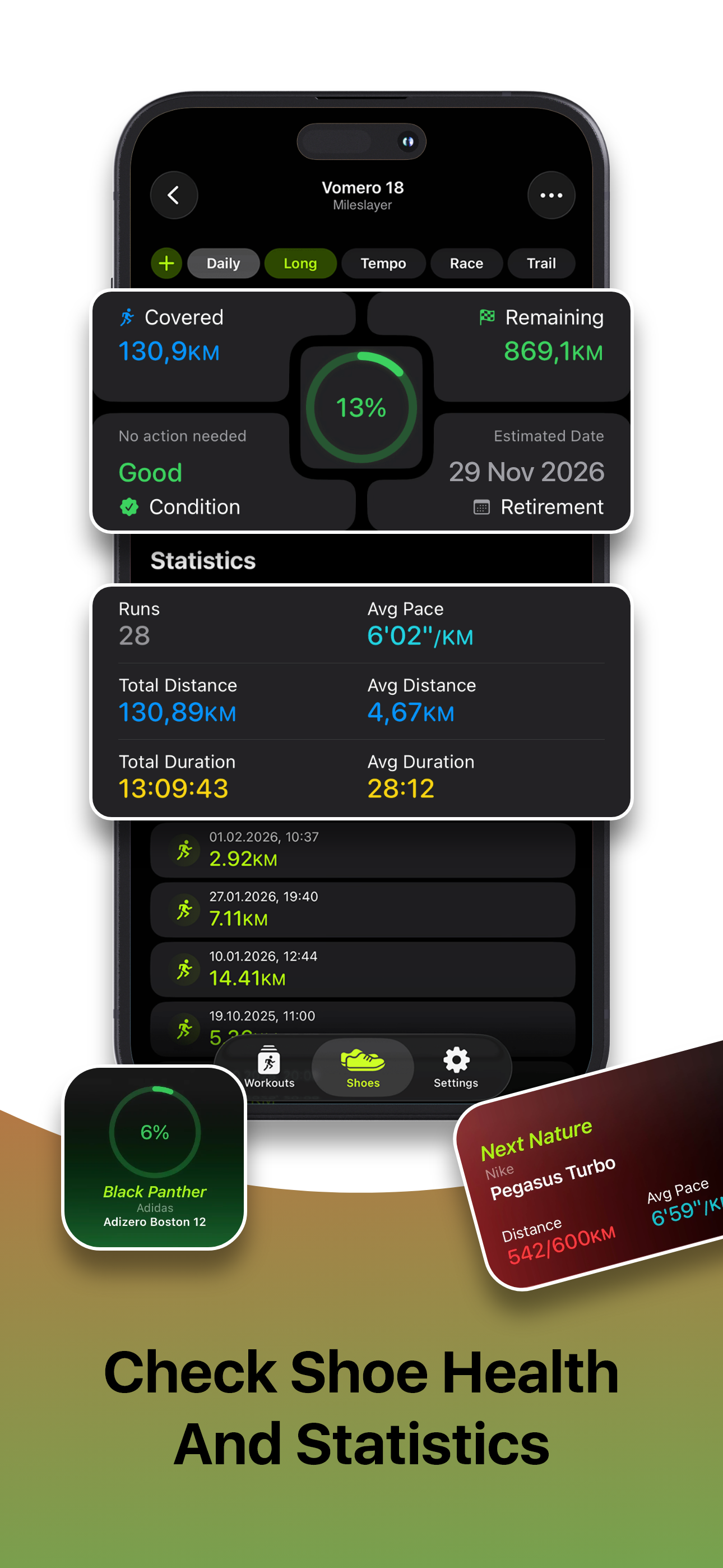The width and height of the screenshot is (723, 1568).
Task: Select the Tempo filter tab
Action: [383, 264]
